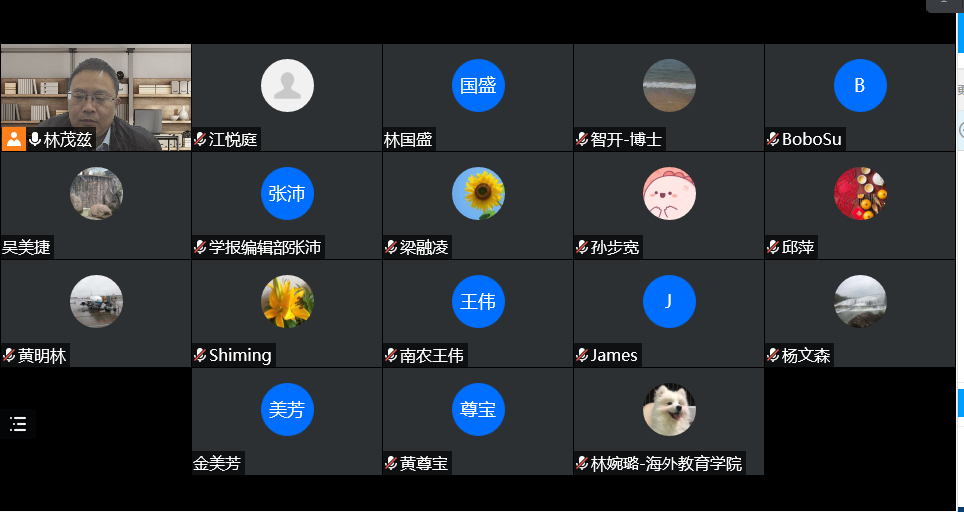
Task: Open 孙步宽's participant tile
Action: coord(669,205)
